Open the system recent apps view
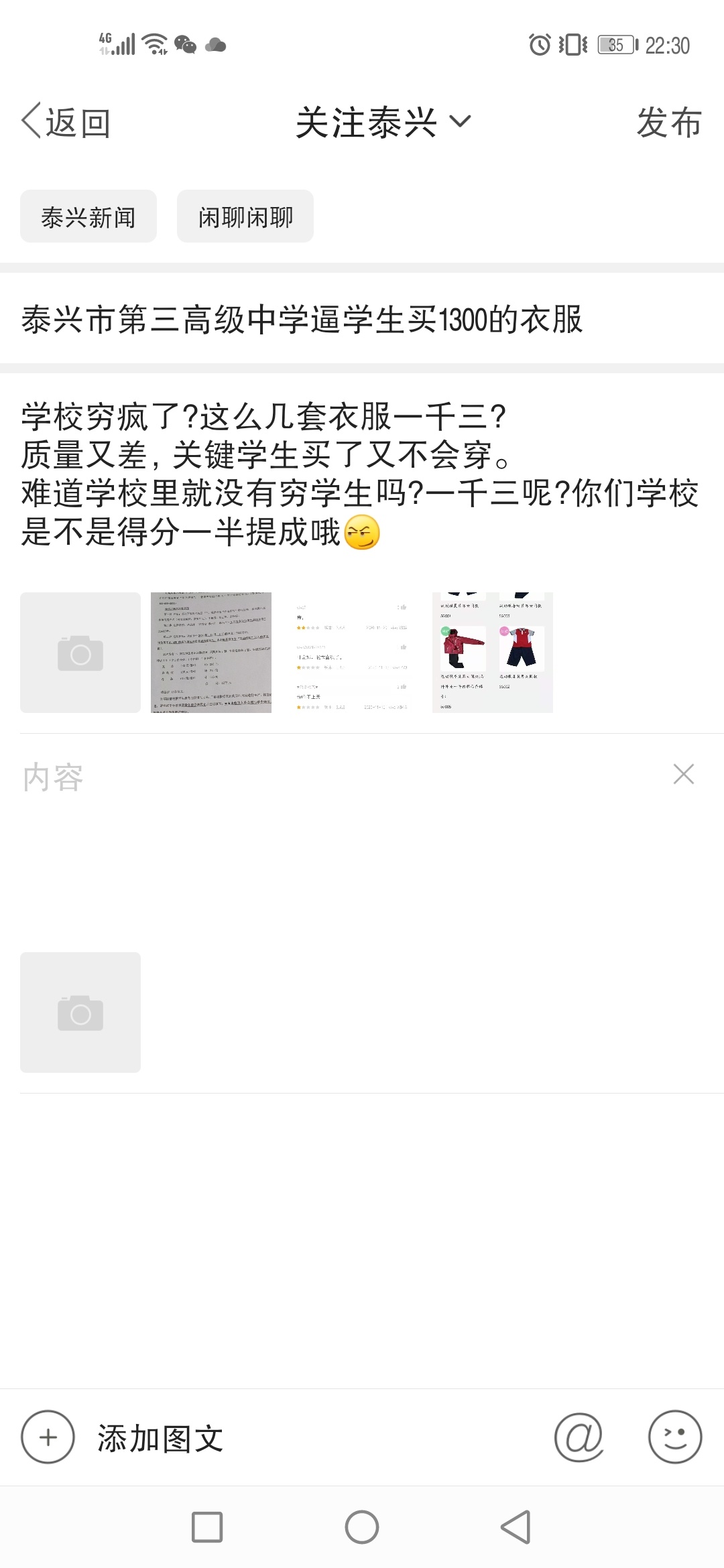724x1568 pixels. (207, 1527)
